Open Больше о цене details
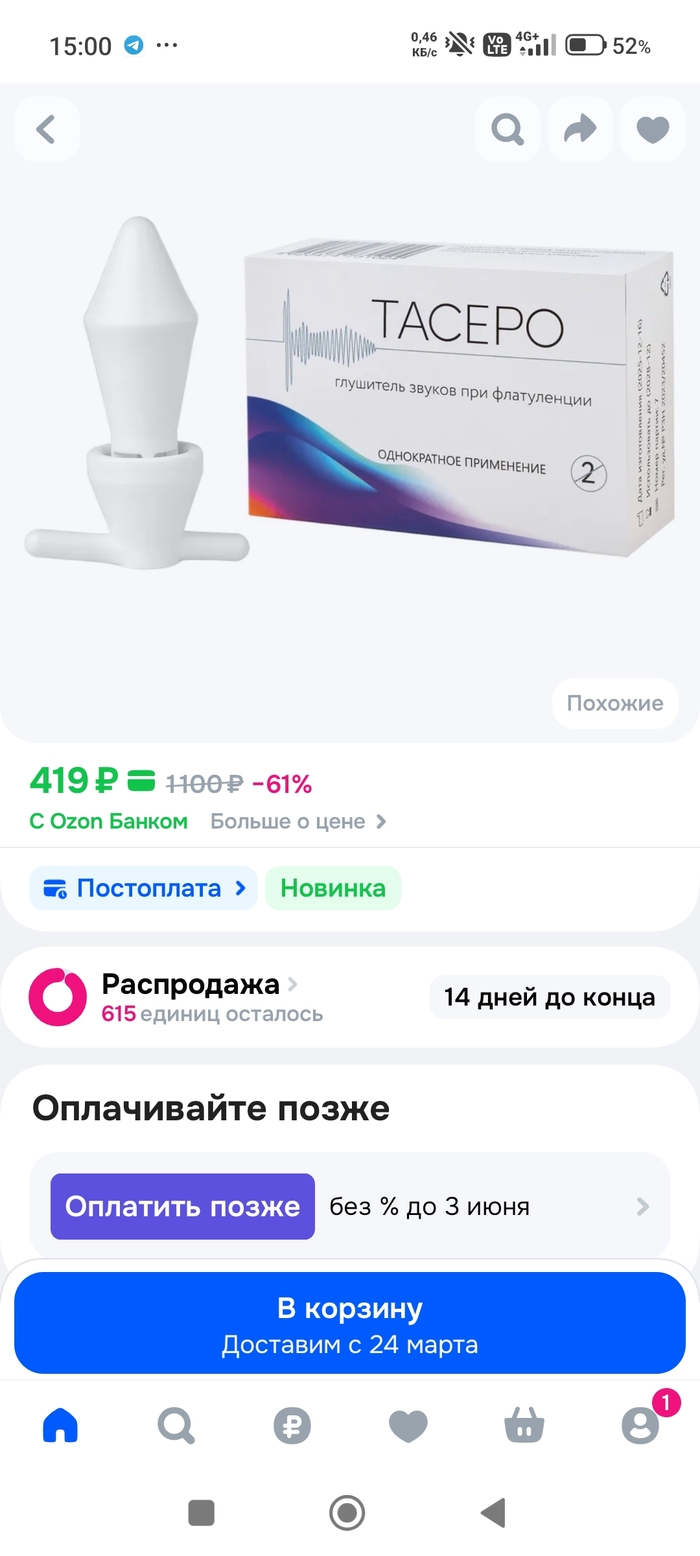The width and height of the screenshot is (700, 1556). [297, 822]
